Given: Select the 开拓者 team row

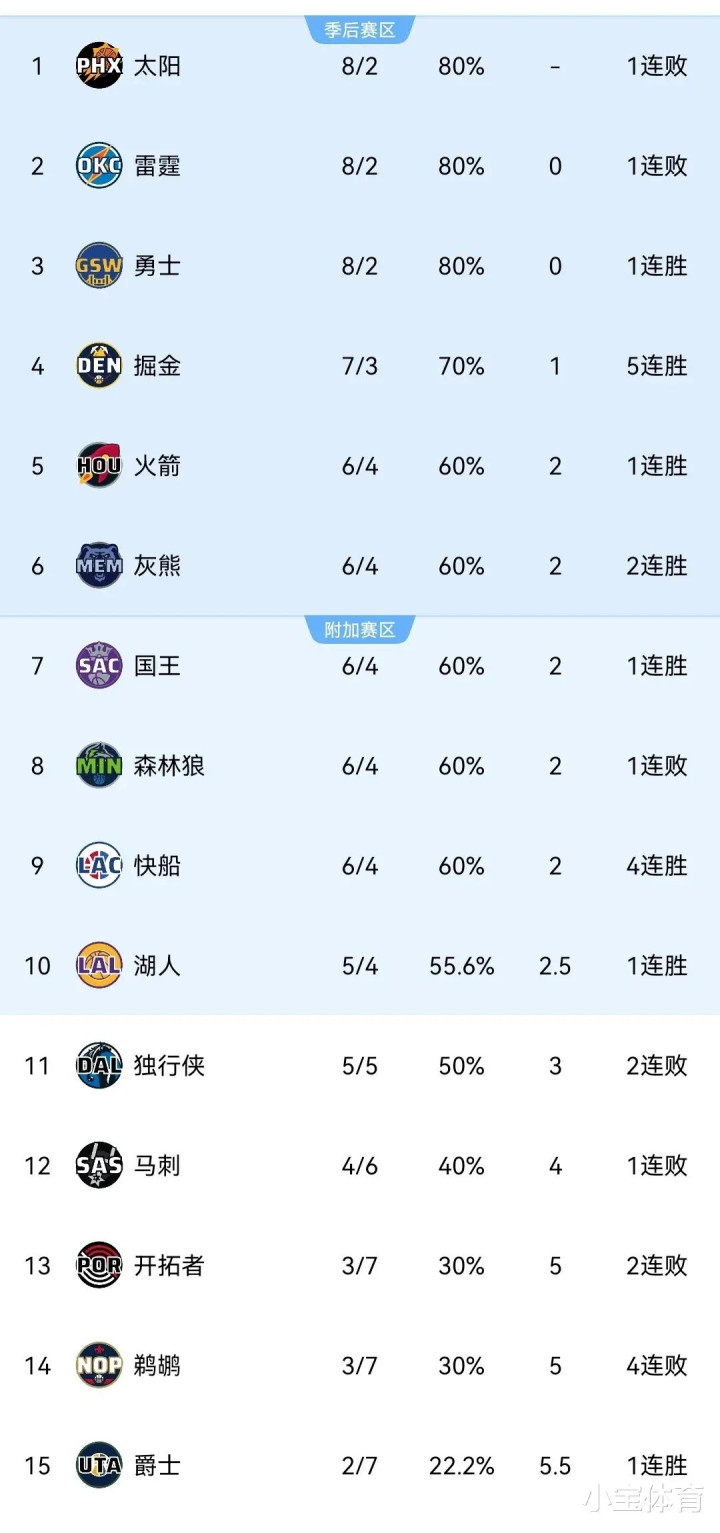Looking at the screenshot, I should tap(360, 1266).
